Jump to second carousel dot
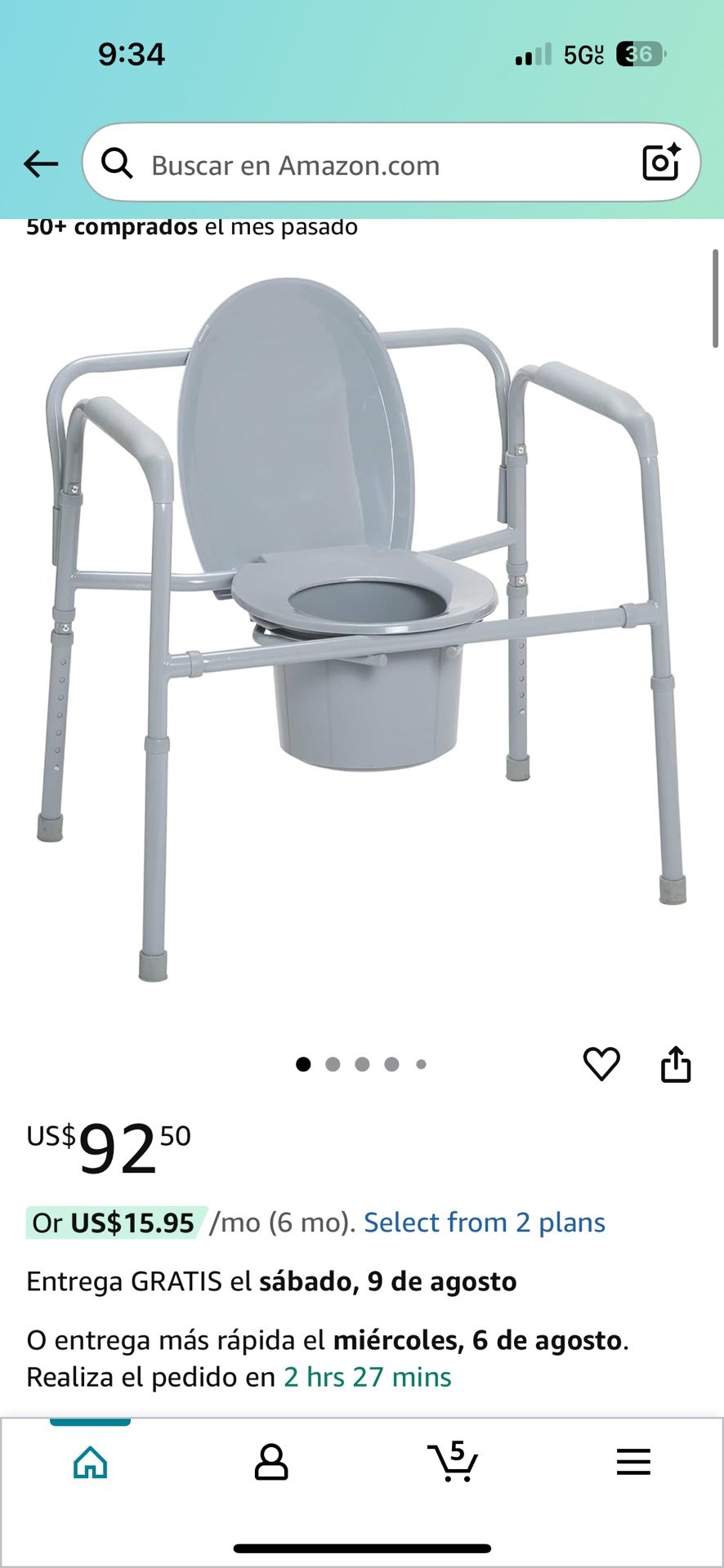This screenshot has height=1568, width=724. tap(333, 1063)
